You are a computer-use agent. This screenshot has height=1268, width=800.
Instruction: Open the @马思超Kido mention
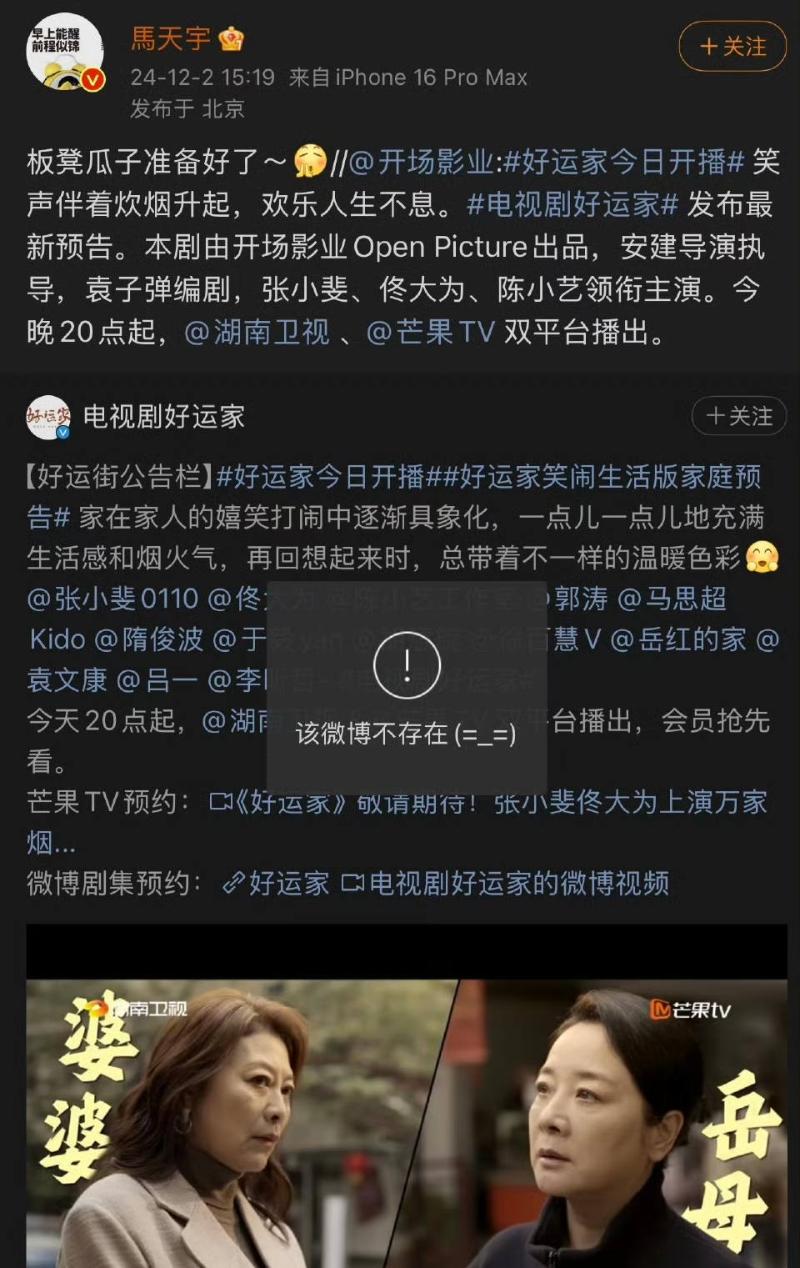pyautogui.click(x=672, y=600)
